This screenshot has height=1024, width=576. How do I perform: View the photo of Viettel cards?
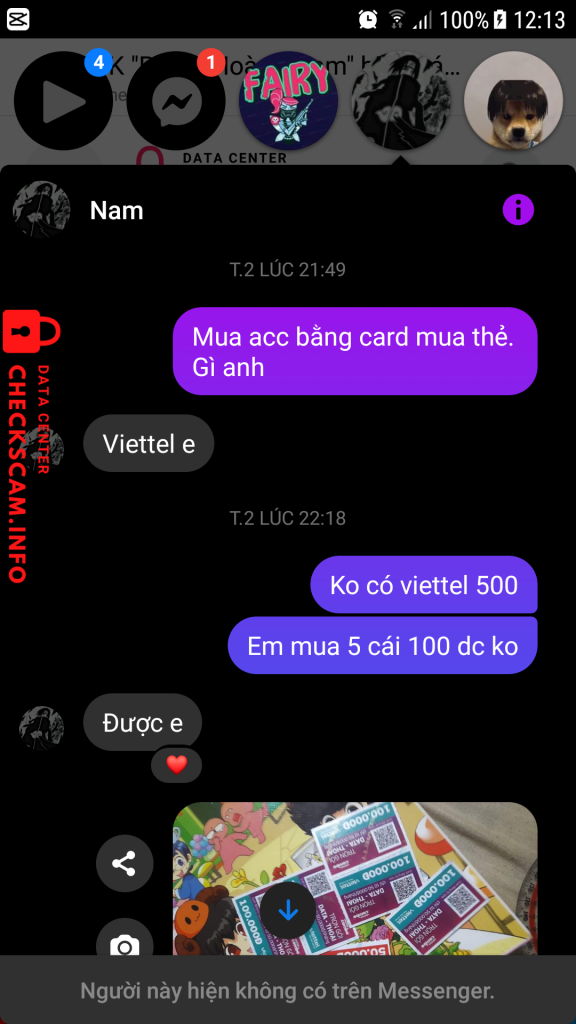pyautogui.click(x=355, y=879)
